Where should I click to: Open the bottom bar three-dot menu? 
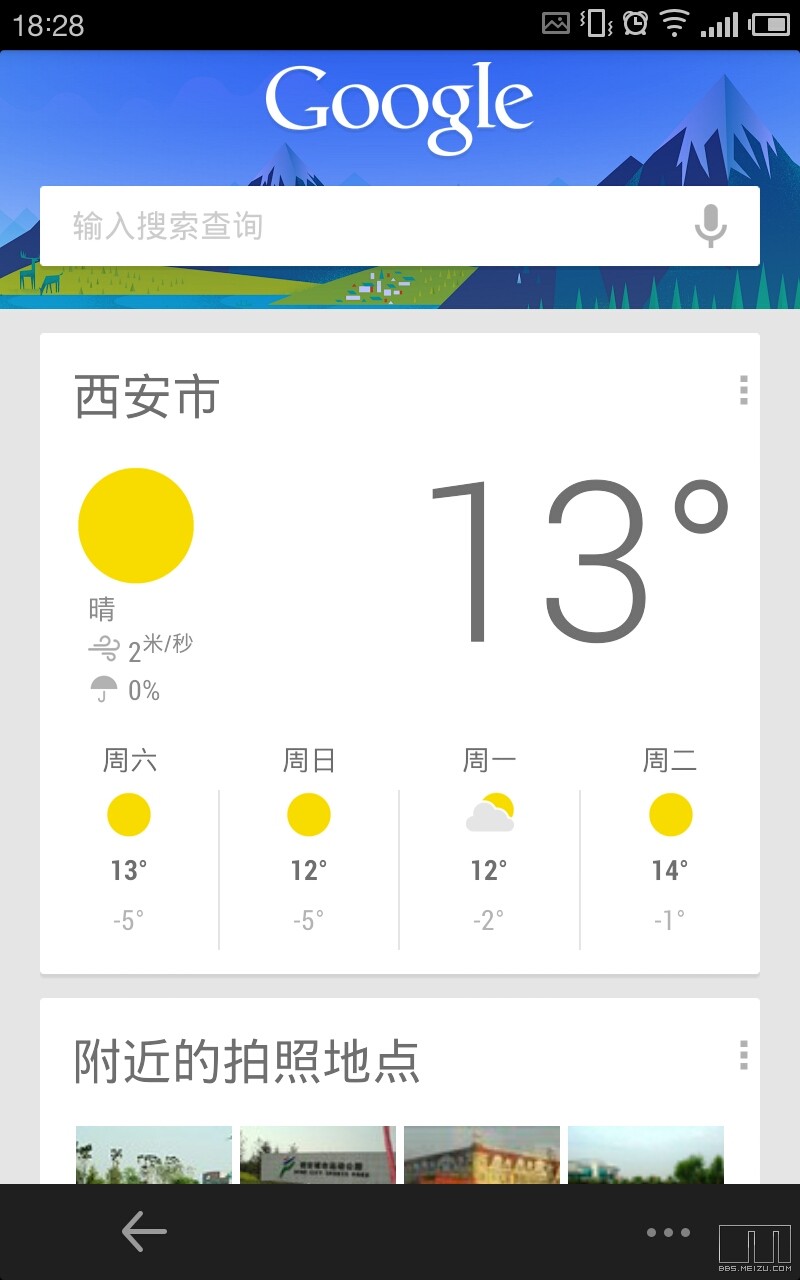668,1232
